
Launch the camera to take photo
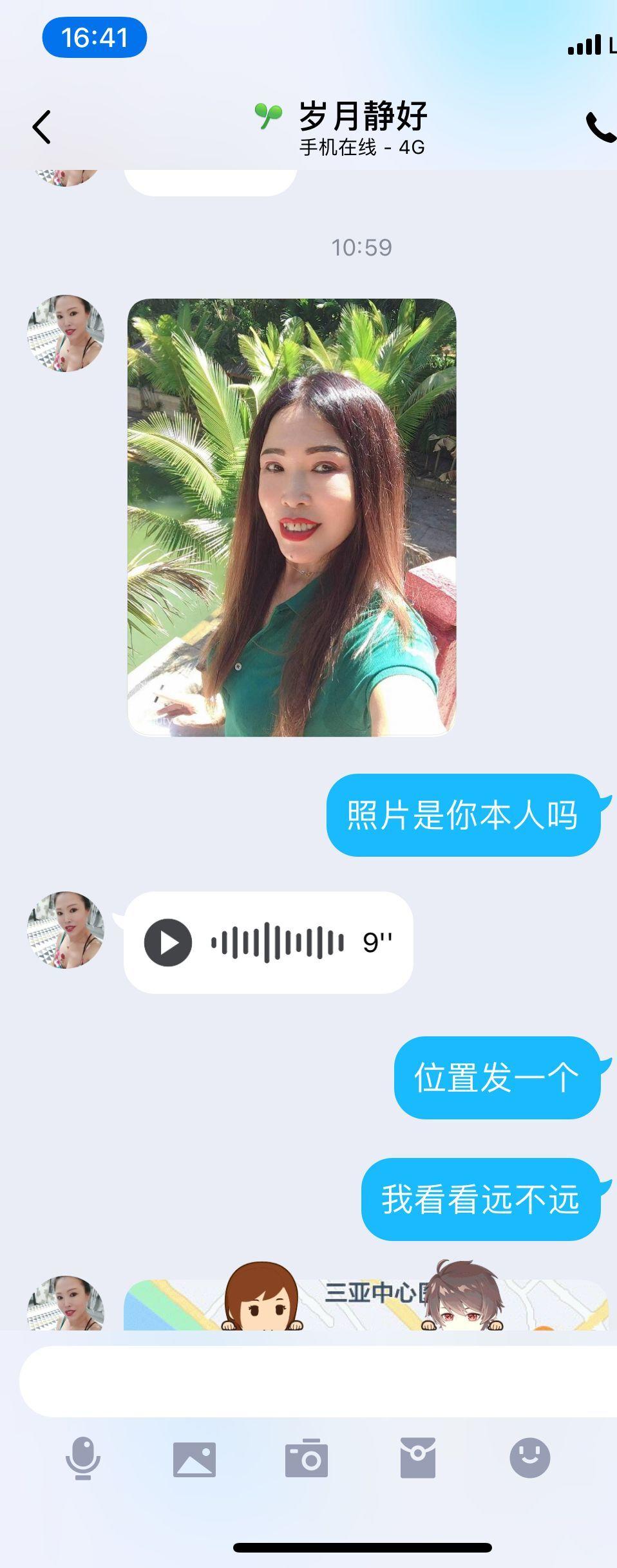[307, 1458]
